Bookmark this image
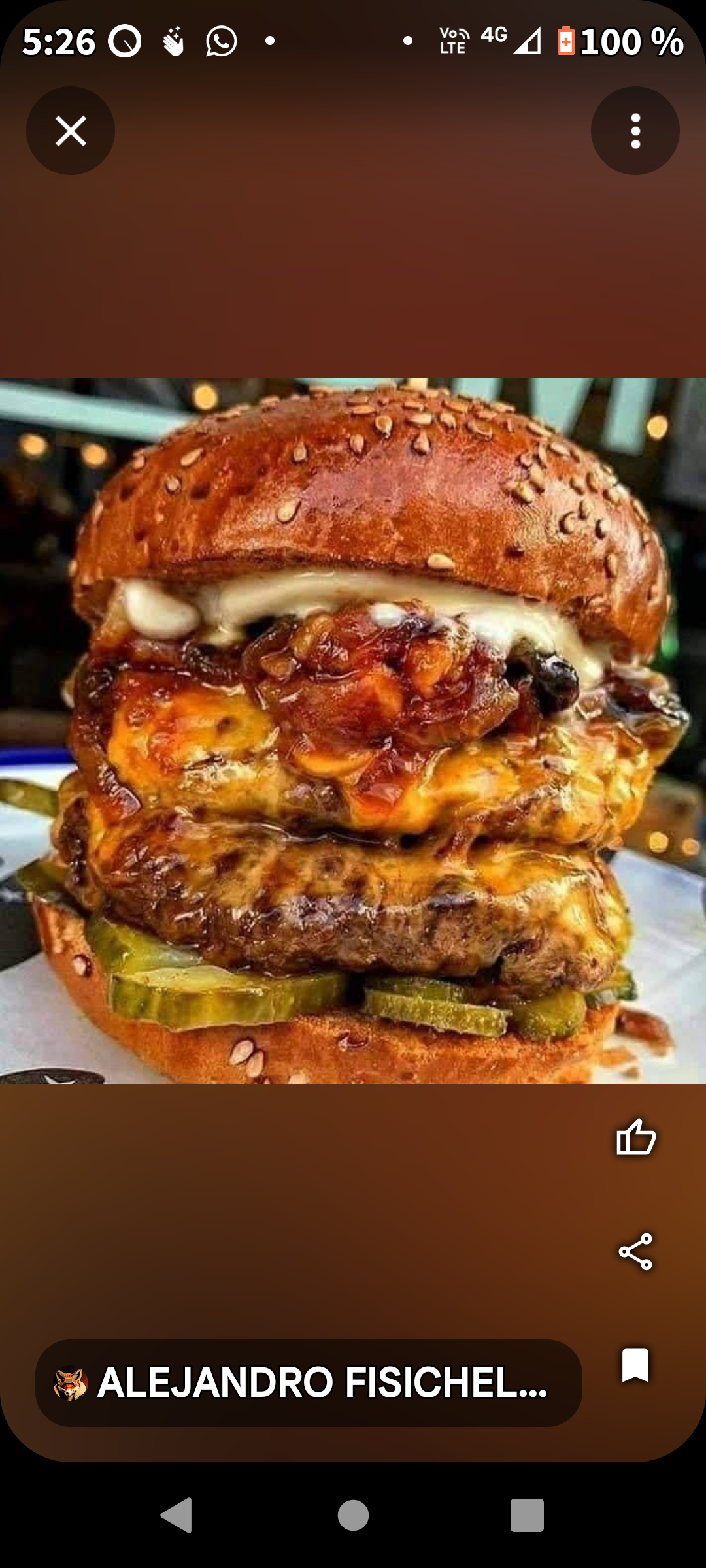 coord(635,1365)
